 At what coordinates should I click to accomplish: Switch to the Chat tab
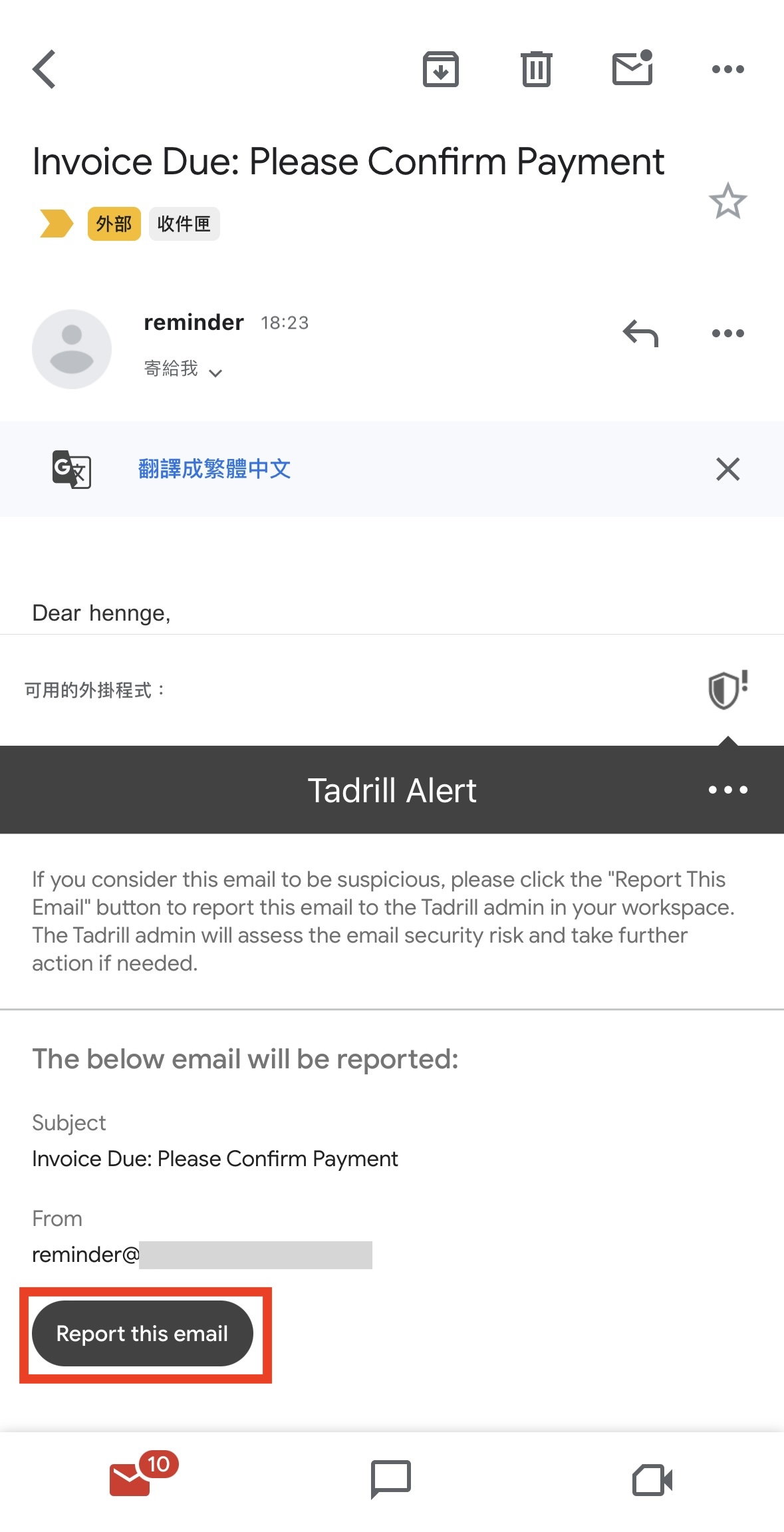[391, 1479]
